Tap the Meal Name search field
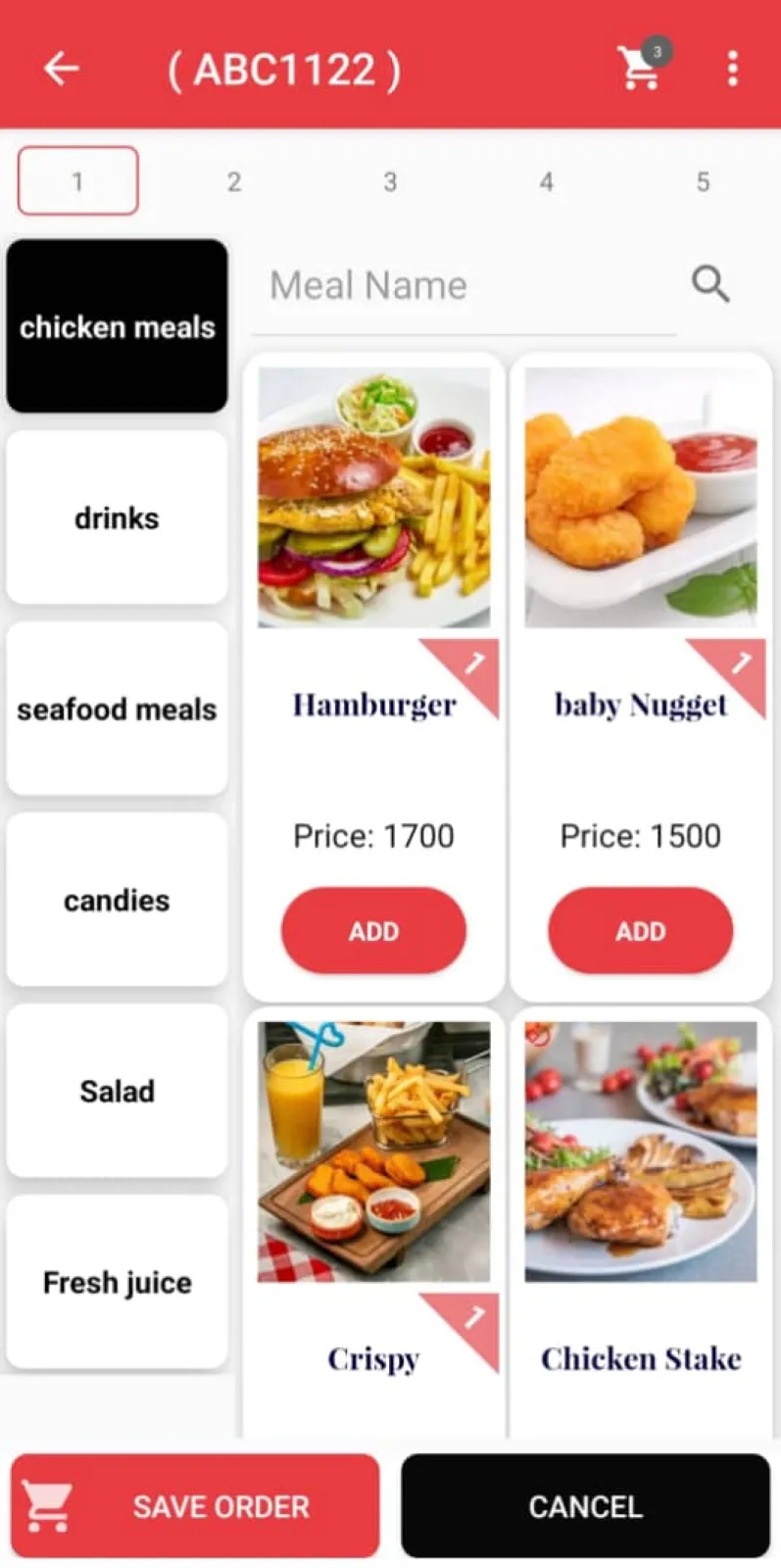Image resolution: width=781 pixels, height=1568 pixels. (x=461, y=286)
